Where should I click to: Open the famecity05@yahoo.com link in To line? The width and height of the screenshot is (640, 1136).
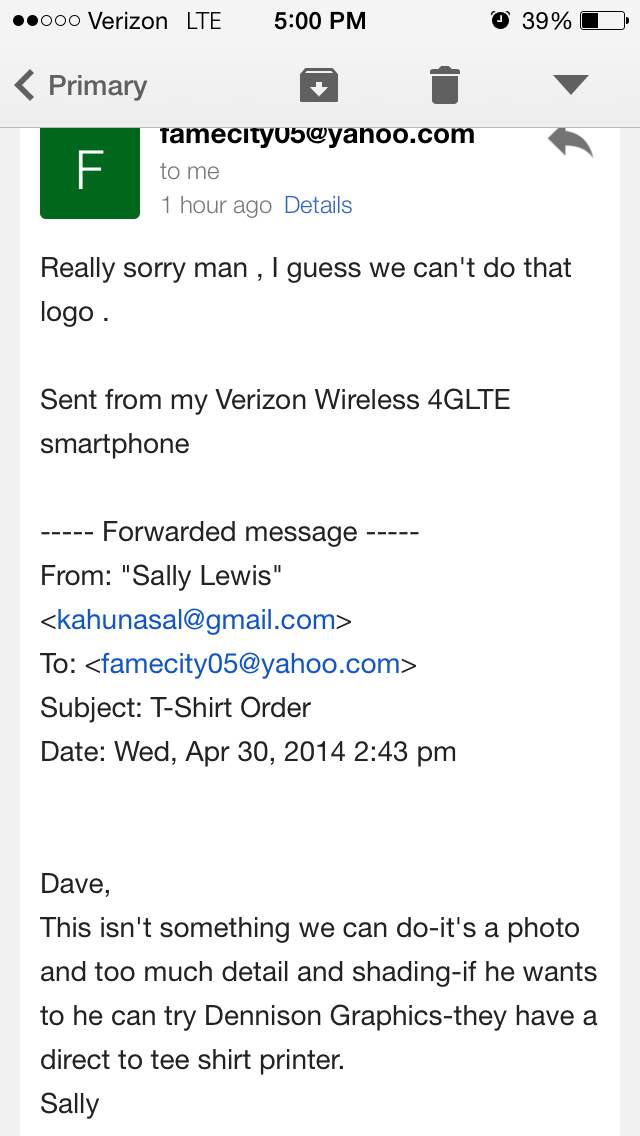(250, 664)
